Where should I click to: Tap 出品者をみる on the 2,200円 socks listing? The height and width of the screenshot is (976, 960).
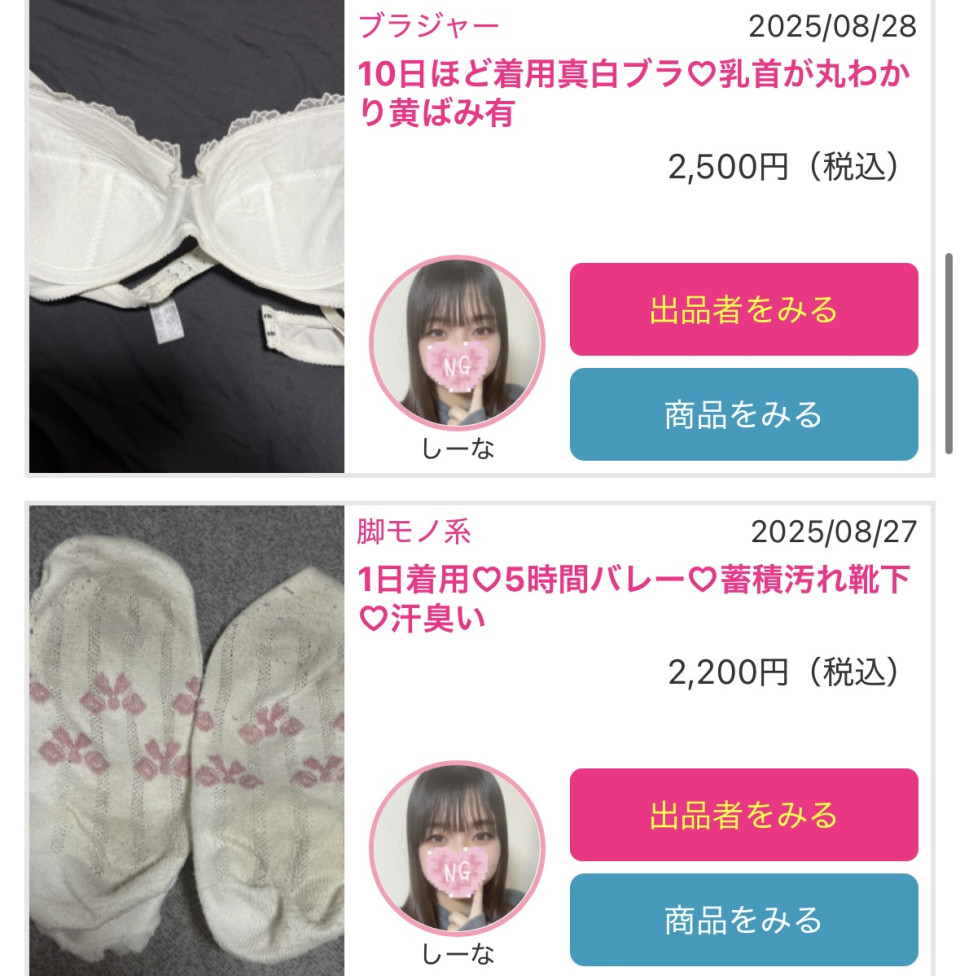point(743,814)
